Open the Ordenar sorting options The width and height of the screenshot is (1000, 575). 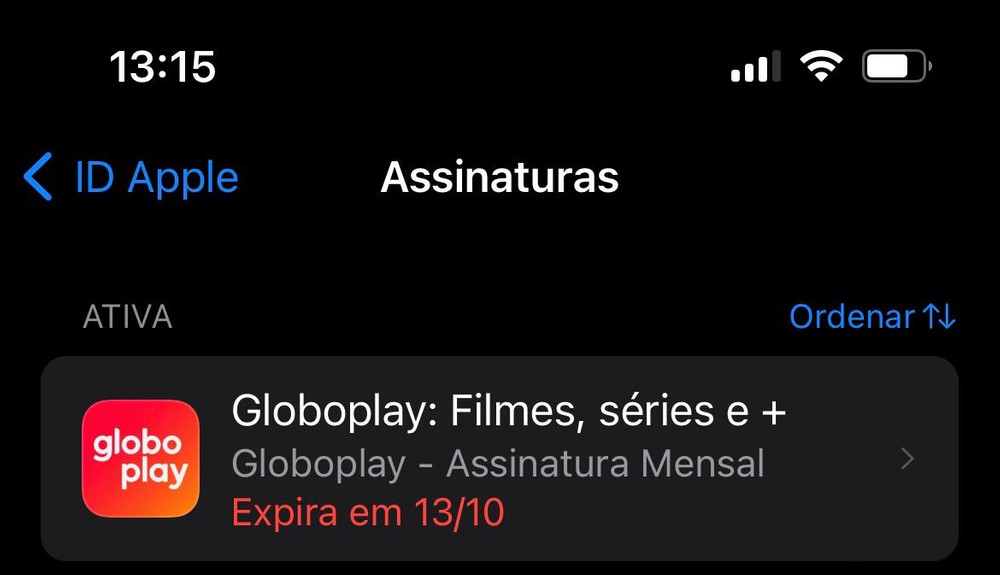coord(871,317)
